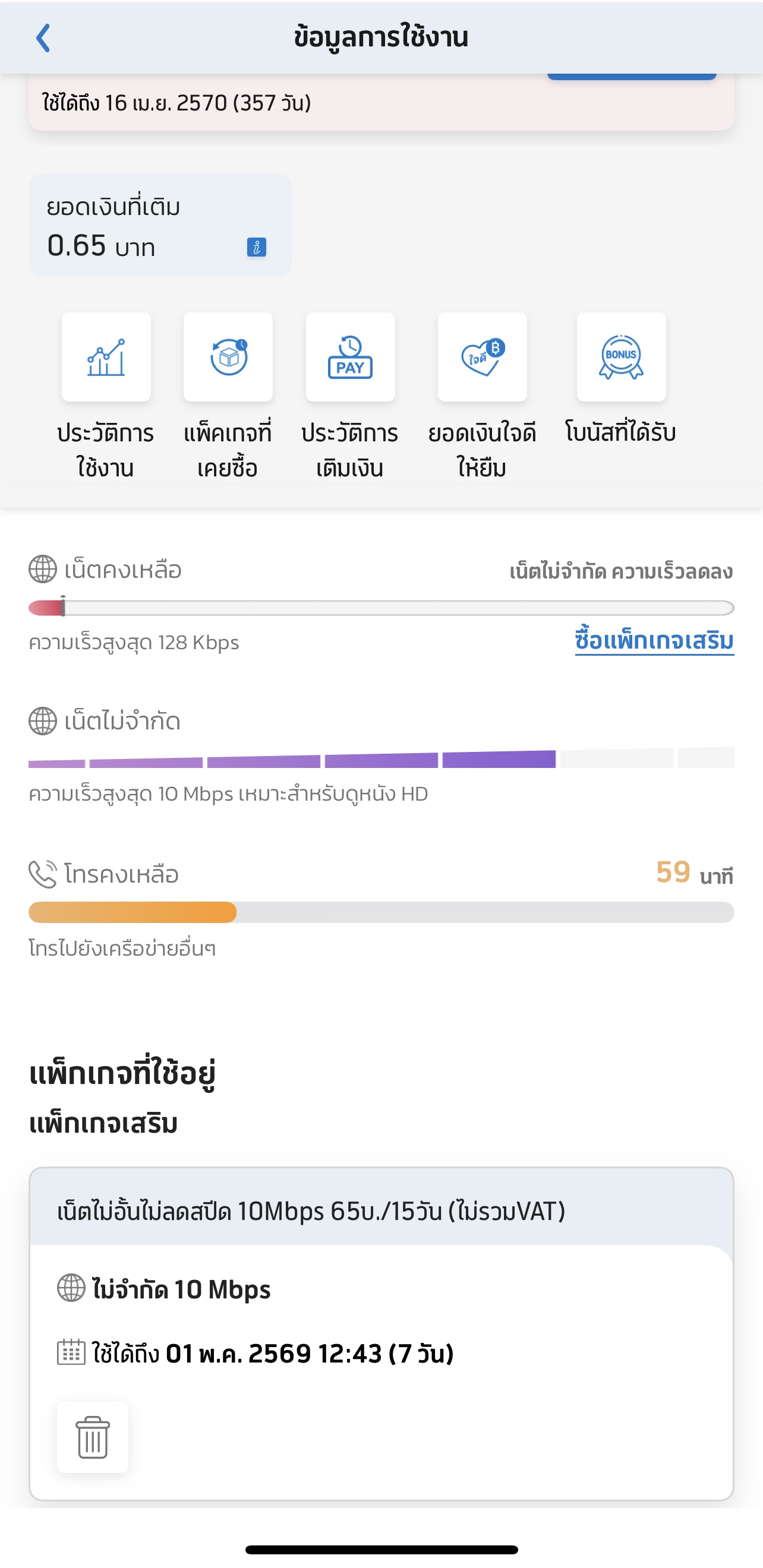Open ประวัติการใช้งาน usage history
The width and height of the screenshot is (763, 1568).
[x=106, y=358]
